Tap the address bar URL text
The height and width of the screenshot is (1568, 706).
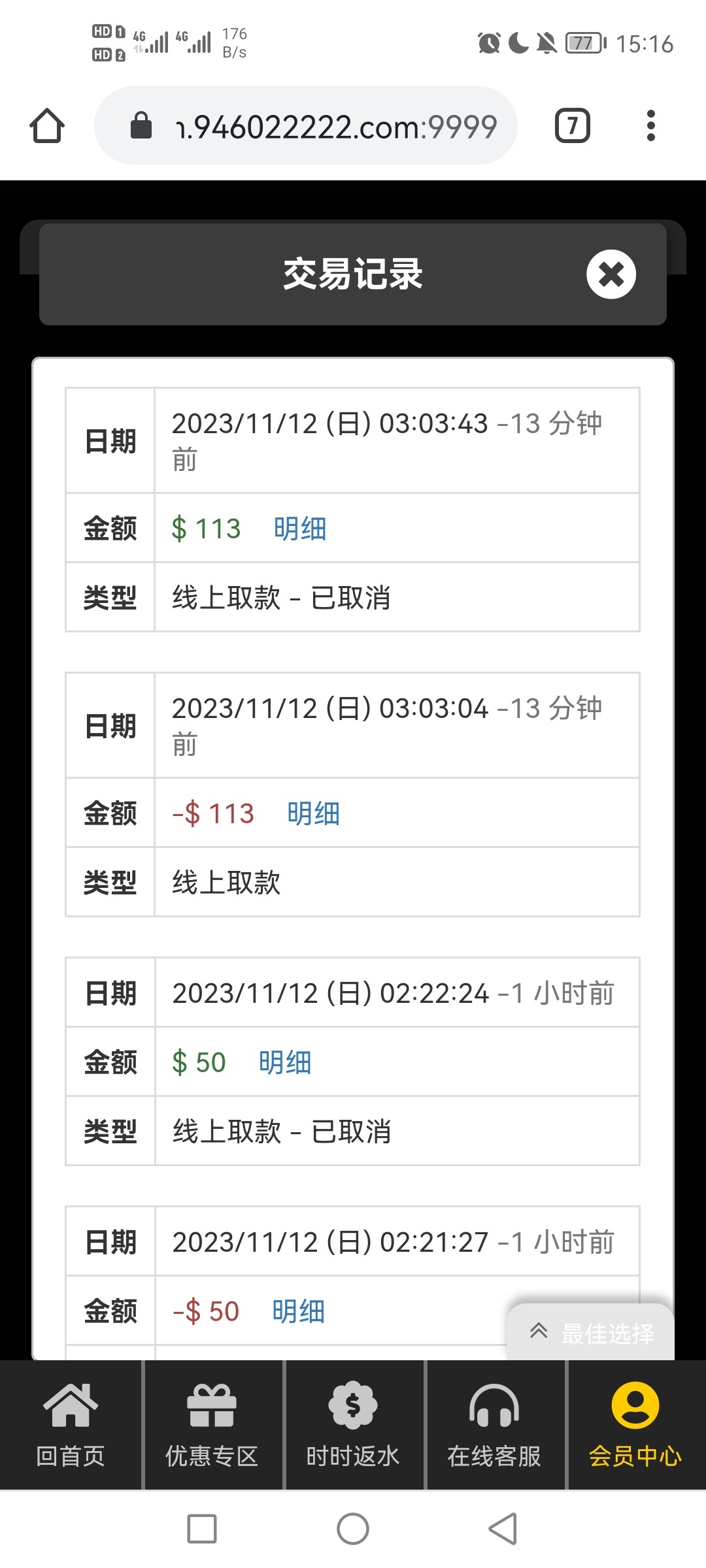pos(333,125)
